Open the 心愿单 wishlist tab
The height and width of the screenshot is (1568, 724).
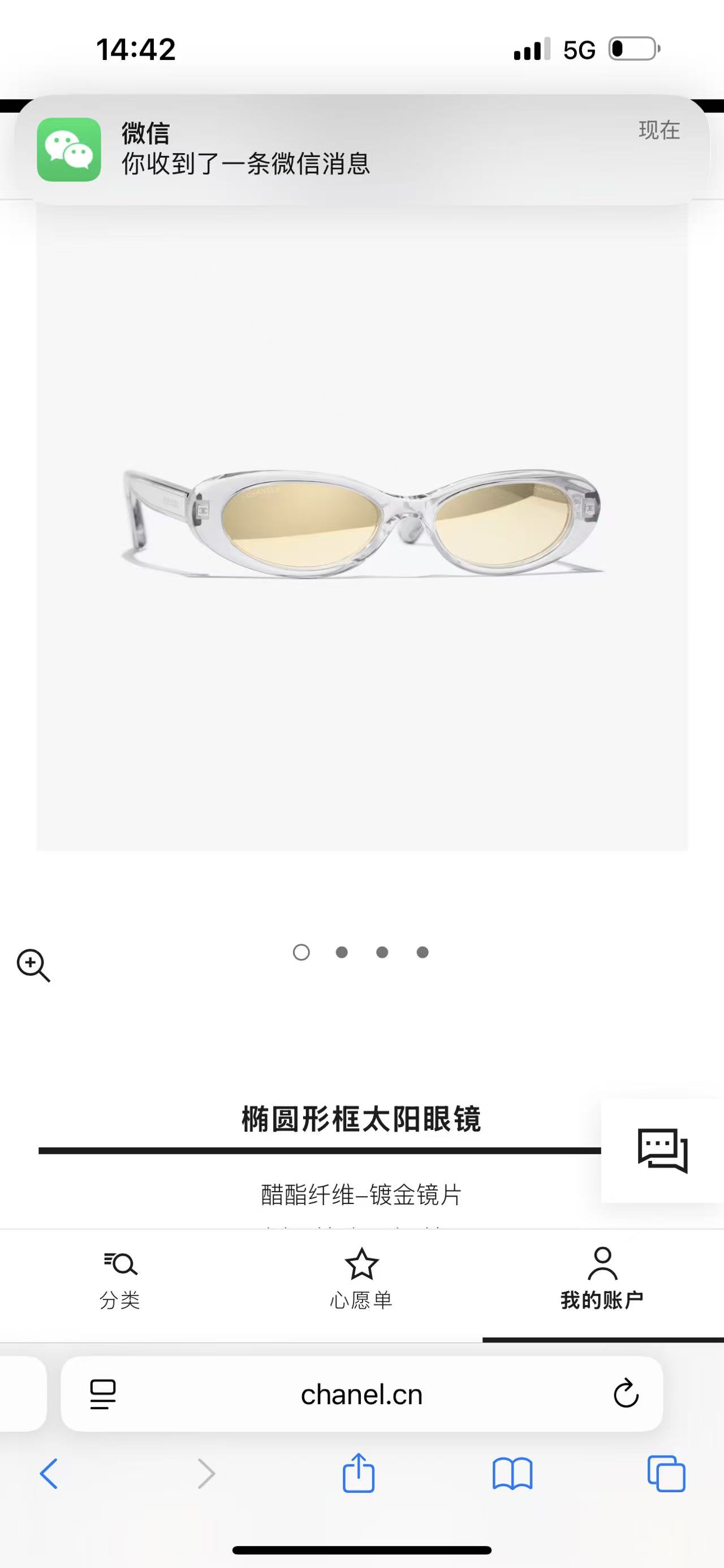click(x=361, y=1278)
